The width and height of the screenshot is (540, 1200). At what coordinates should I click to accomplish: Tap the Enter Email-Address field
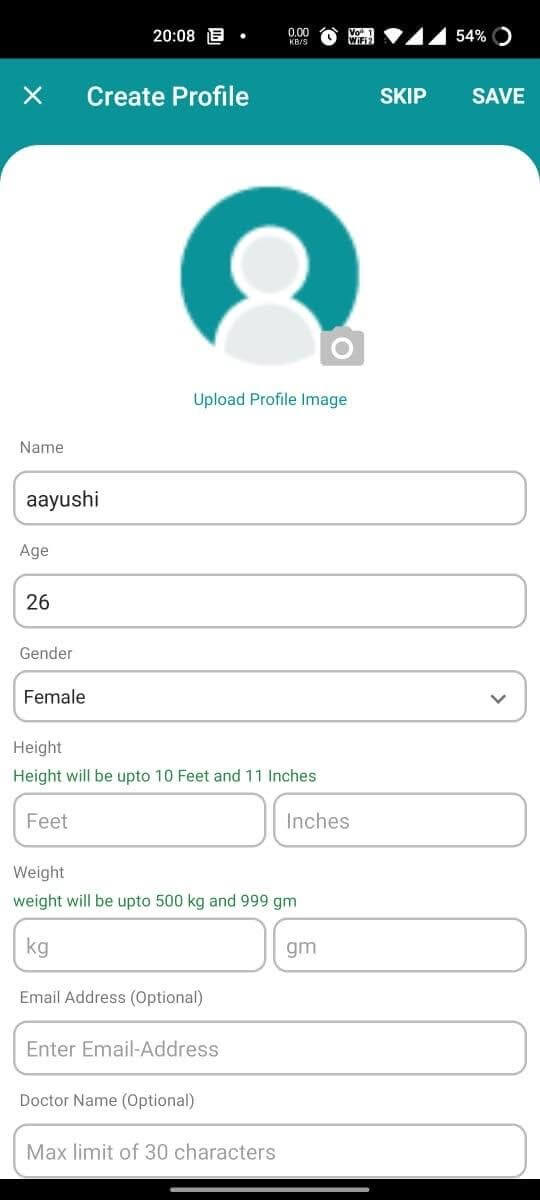[270, 1048]
